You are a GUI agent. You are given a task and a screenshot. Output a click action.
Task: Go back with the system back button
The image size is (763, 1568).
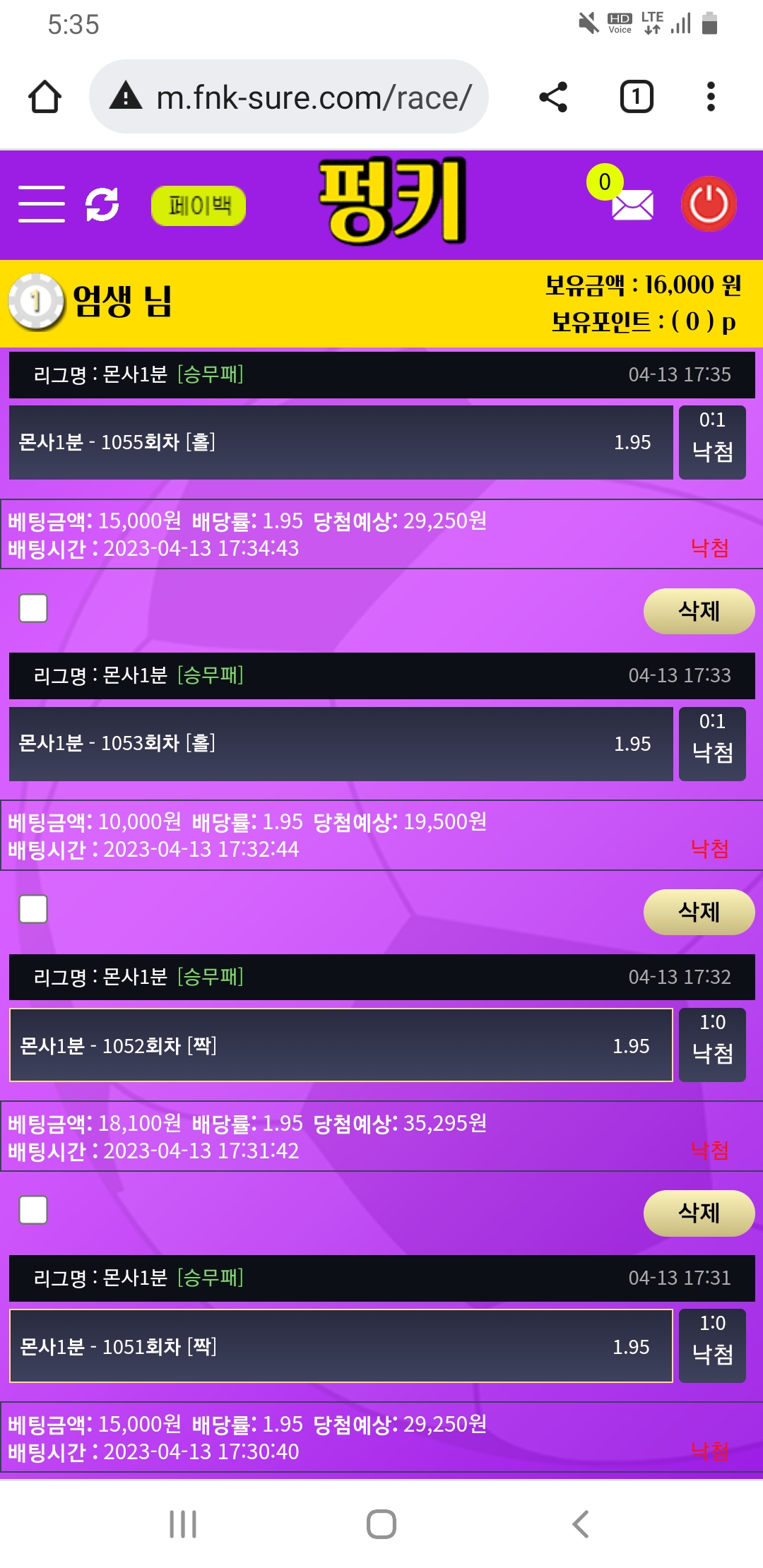[x=580, y=1524]
